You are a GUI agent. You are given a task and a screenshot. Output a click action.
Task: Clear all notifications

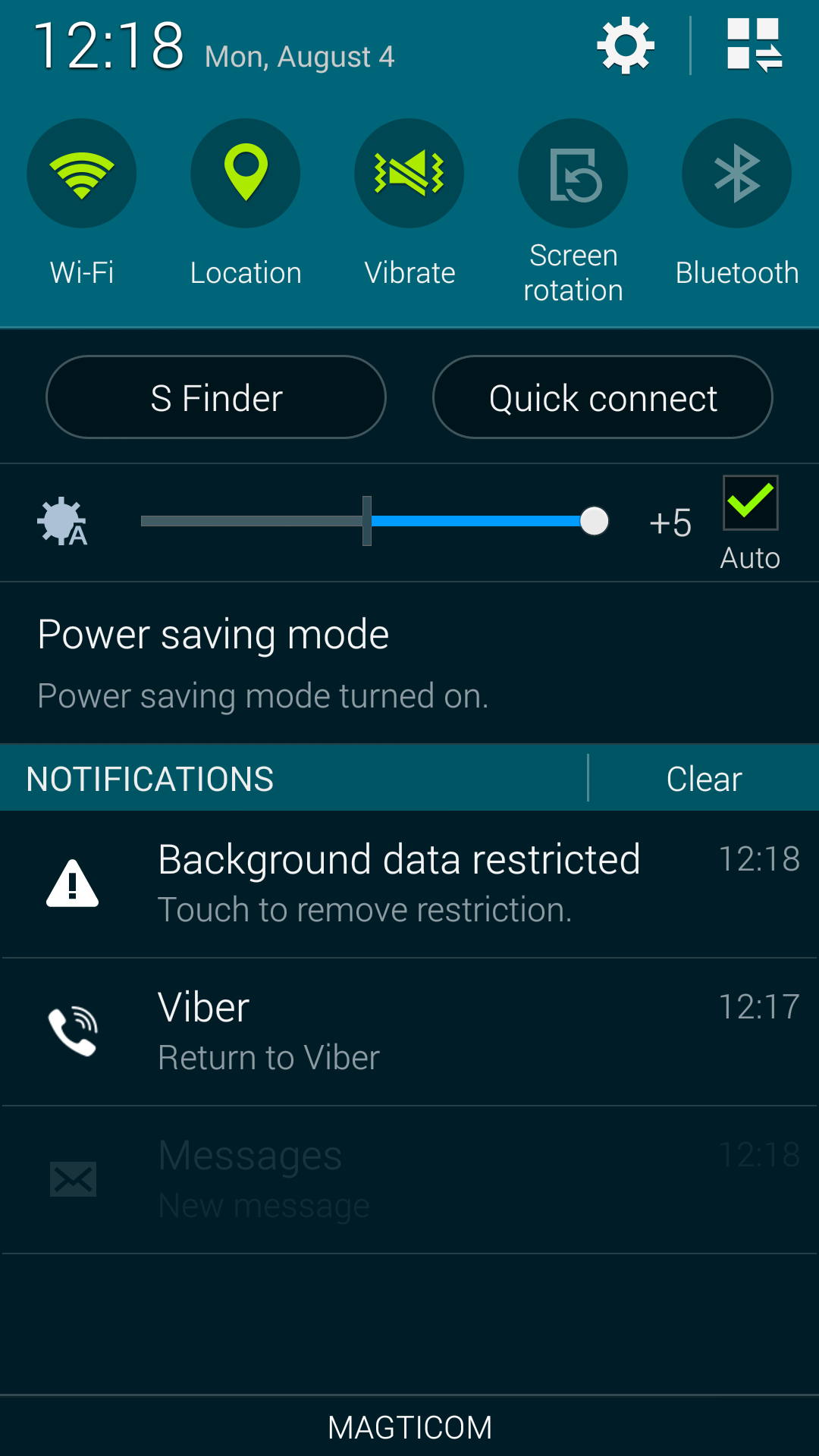point(704,779)
